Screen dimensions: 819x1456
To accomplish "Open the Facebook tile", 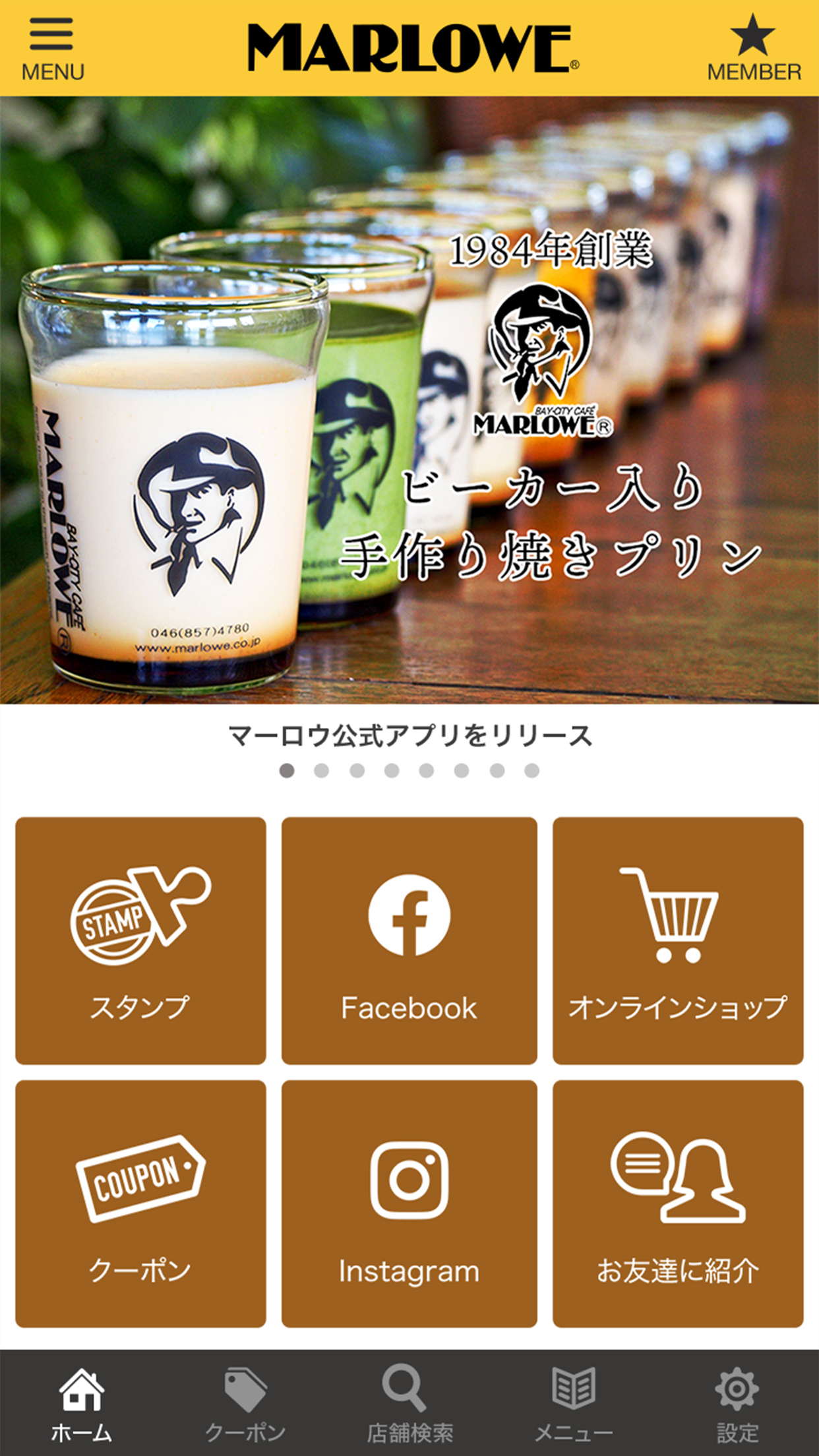I will (x=409, y=940).
